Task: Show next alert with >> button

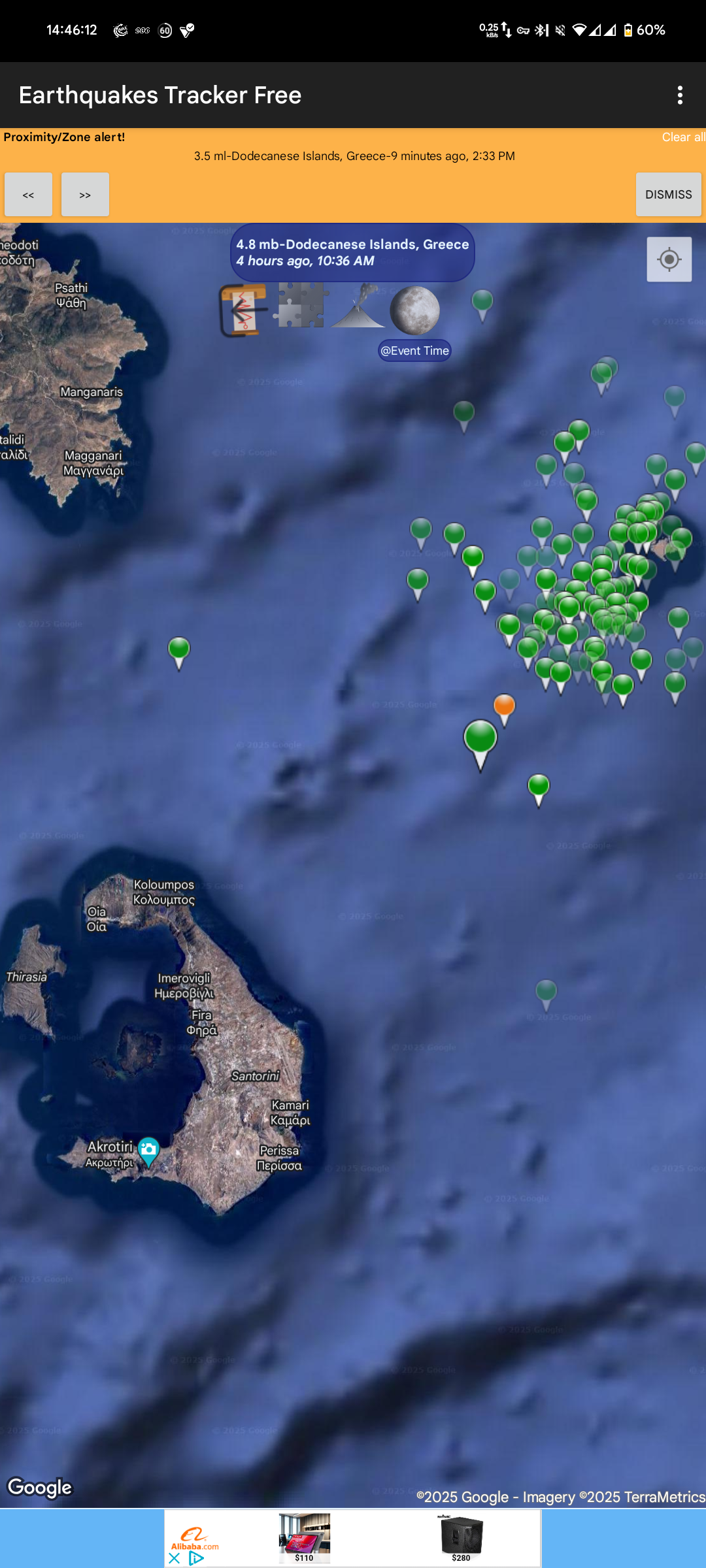Action: (85, 195)
